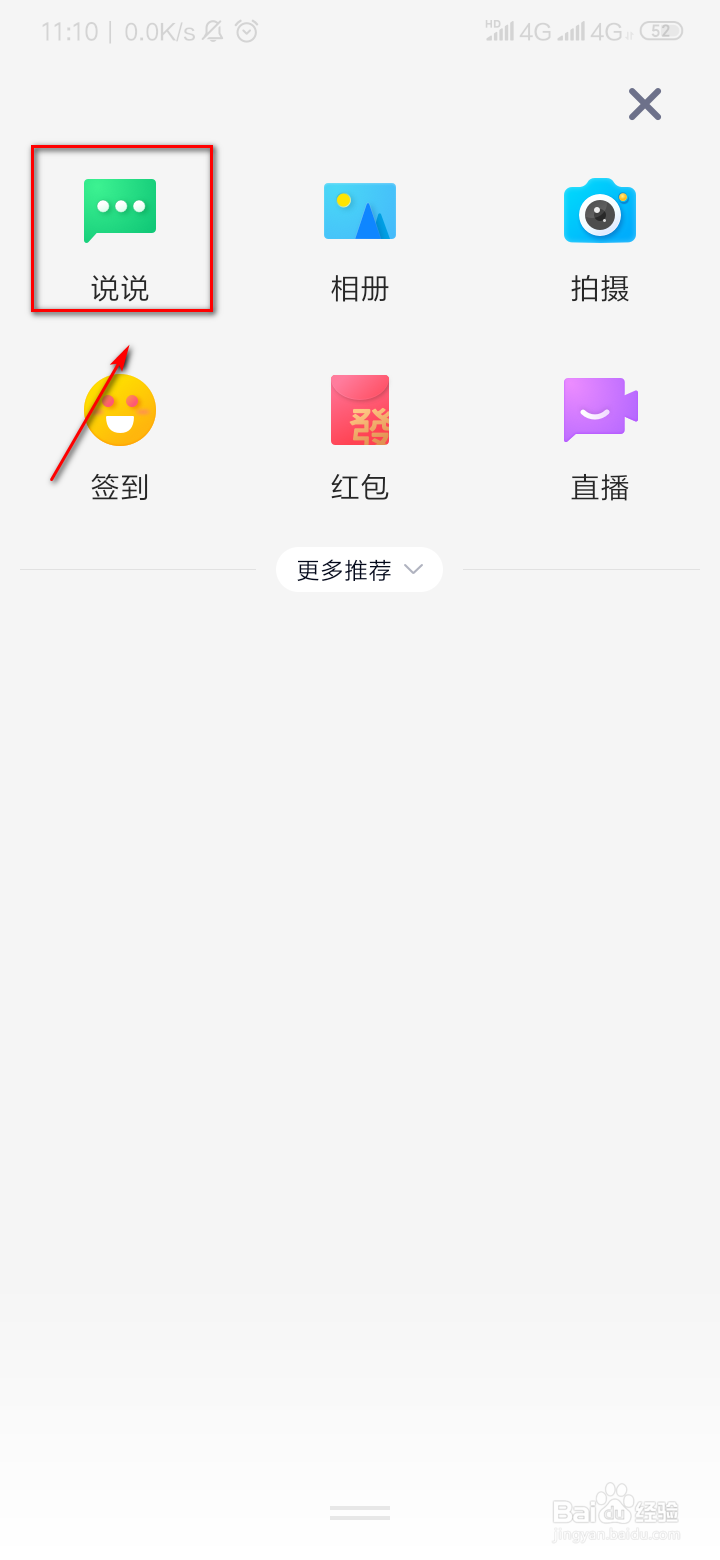The width and height of the screenshot is (720, 1560).
Task: Expand 更多推荐 recommendations
Action: pos(360,570)
